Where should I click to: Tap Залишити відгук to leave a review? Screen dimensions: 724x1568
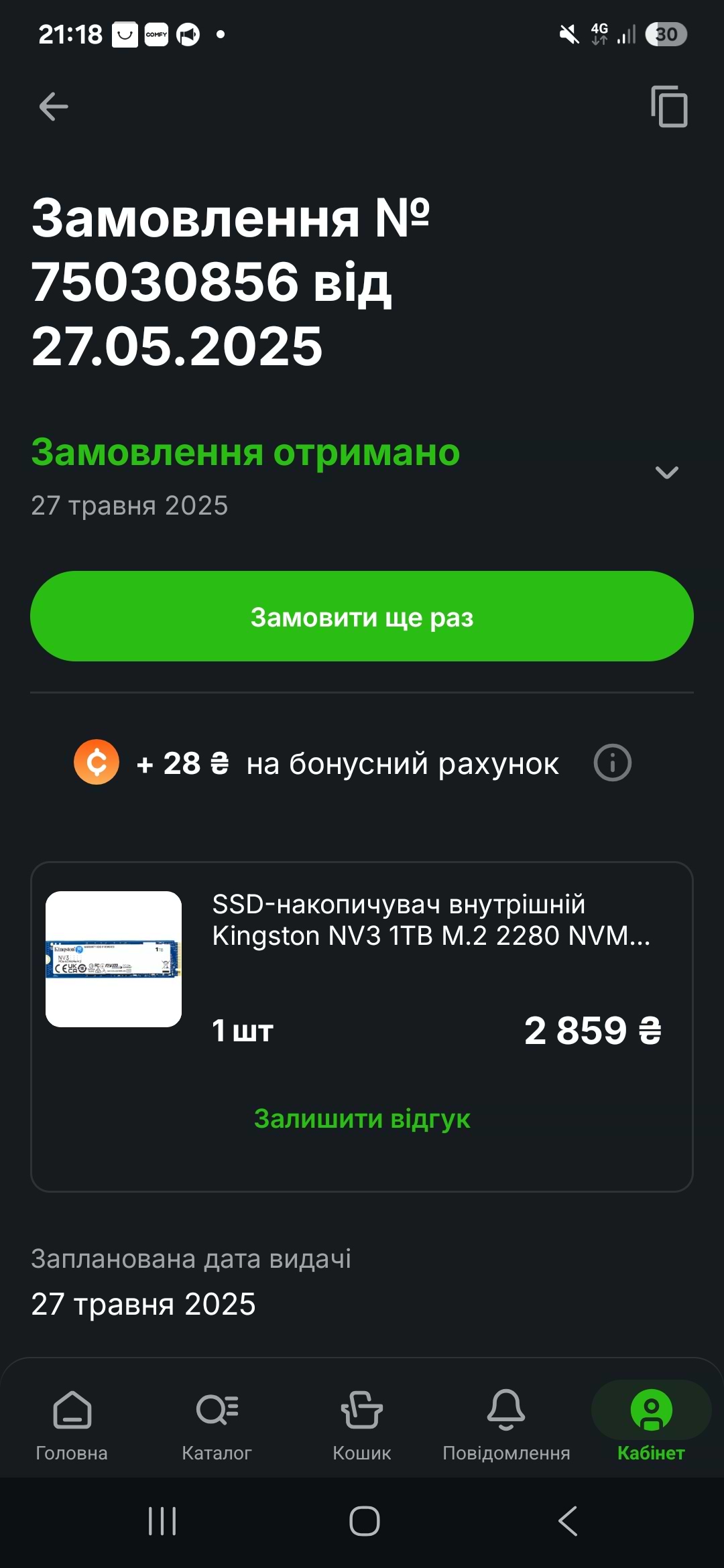click(x=362, y=1119)
